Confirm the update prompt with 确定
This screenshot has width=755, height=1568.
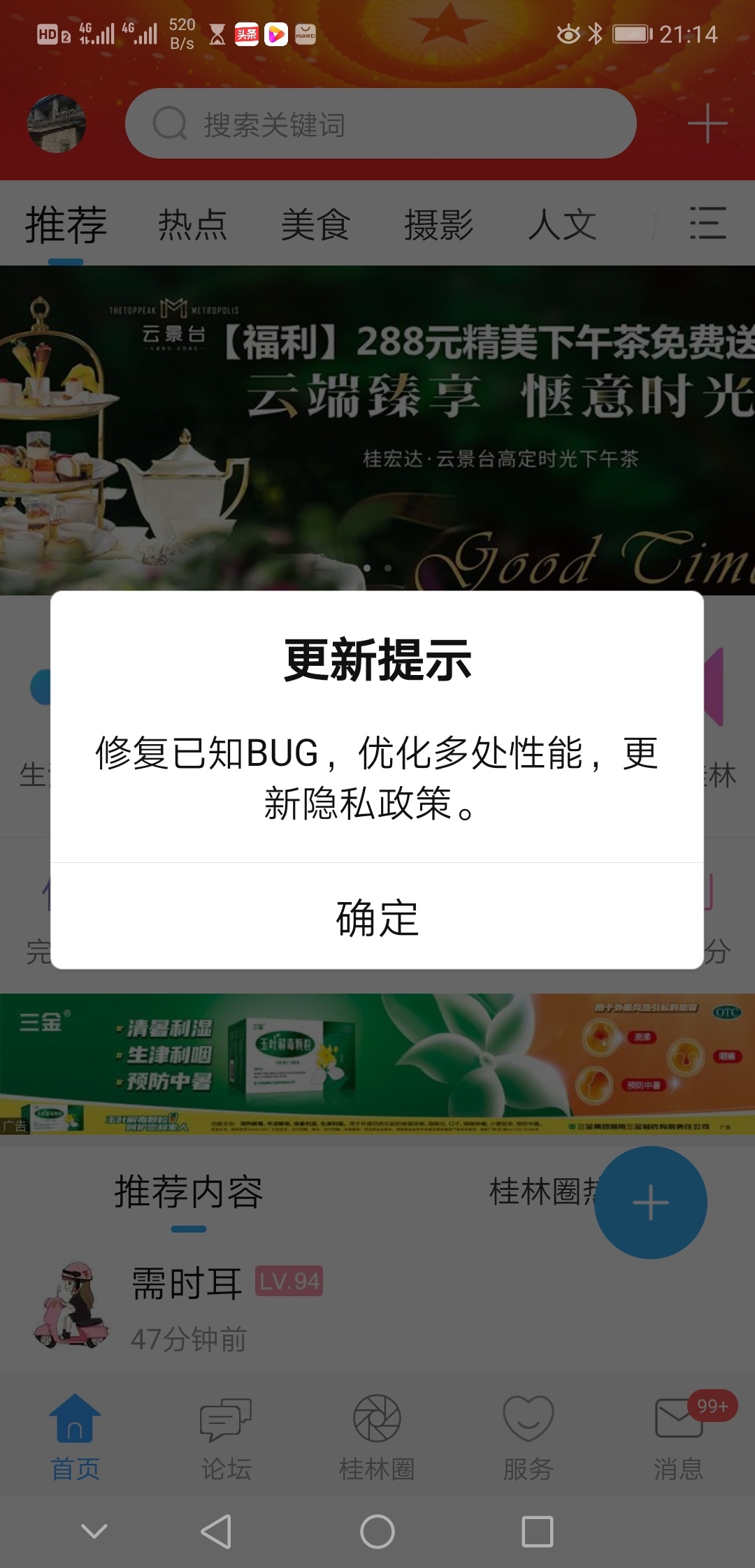pyautogui.click(x=377, y=917)
